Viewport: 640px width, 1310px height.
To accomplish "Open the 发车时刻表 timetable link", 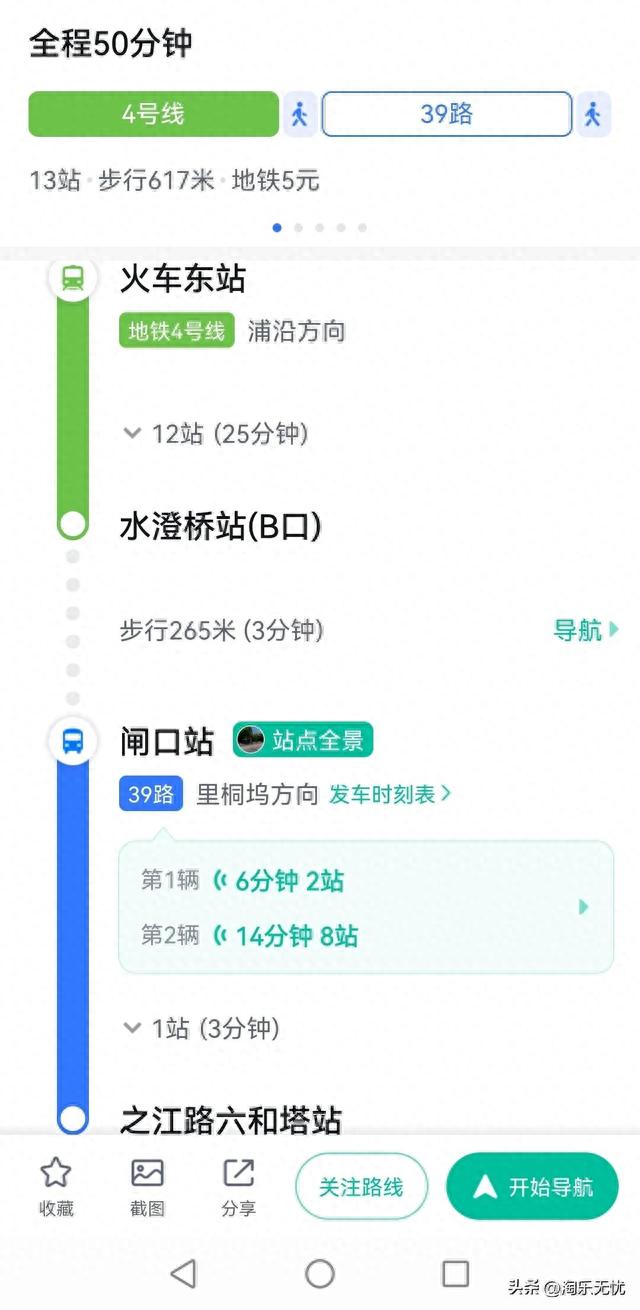I will pyautogui.click(x=390, y=794).
